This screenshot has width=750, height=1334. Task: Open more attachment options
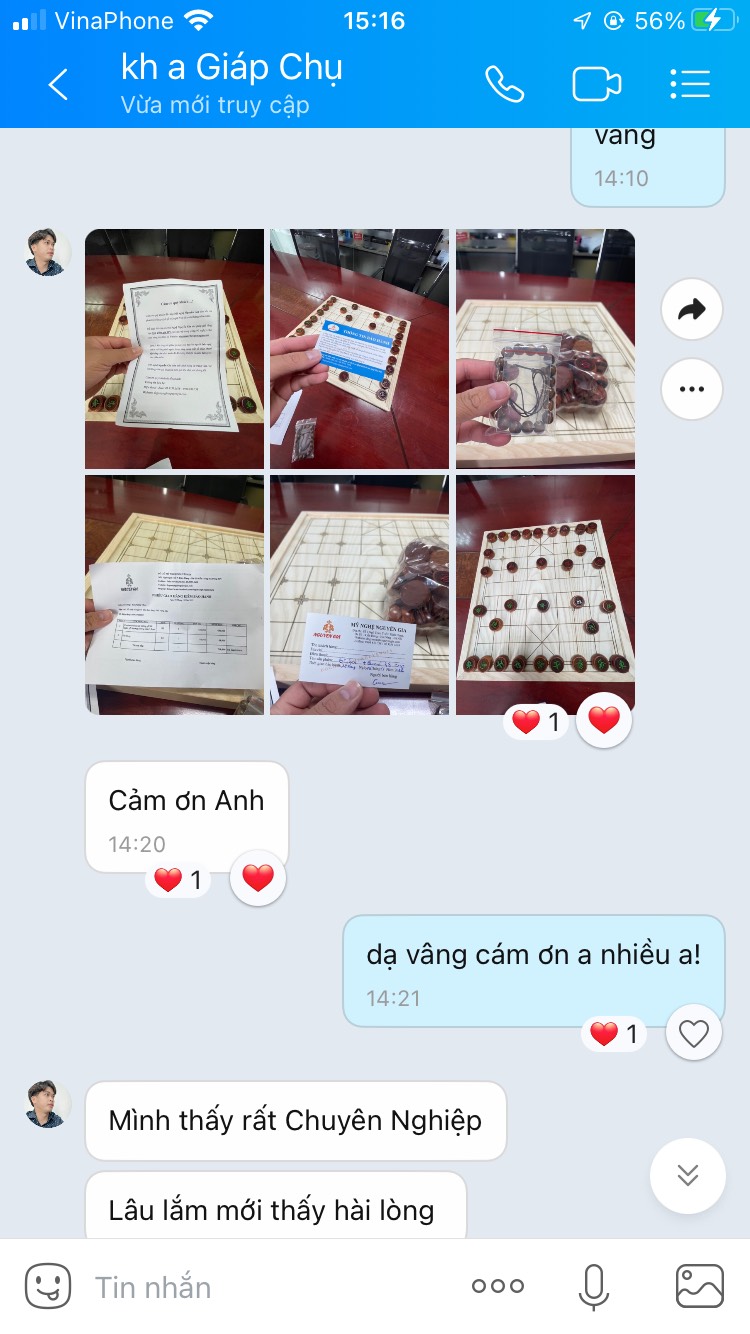point(498,1287)
